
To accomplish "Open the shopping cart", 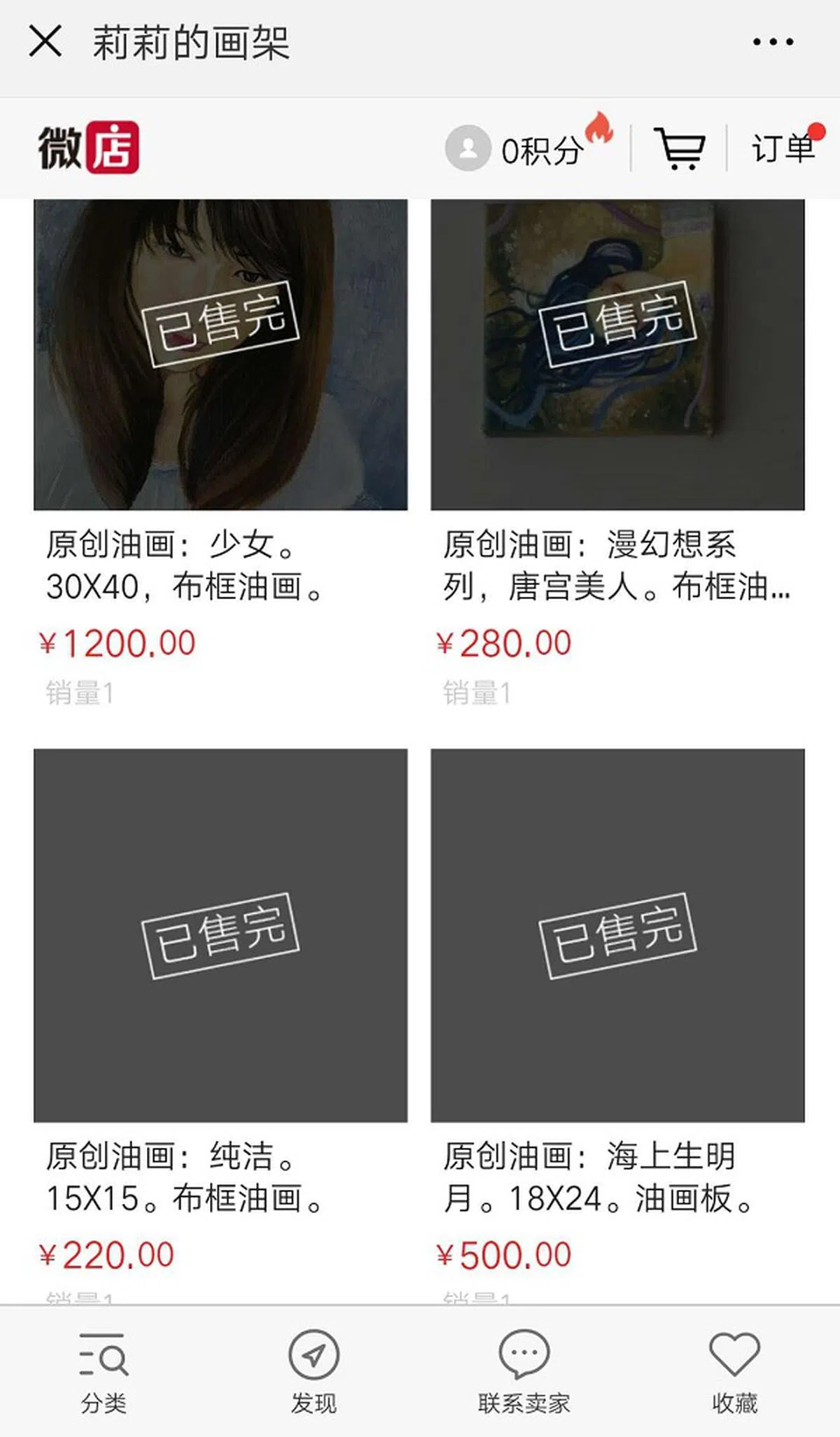I will [x=678, y=148].
